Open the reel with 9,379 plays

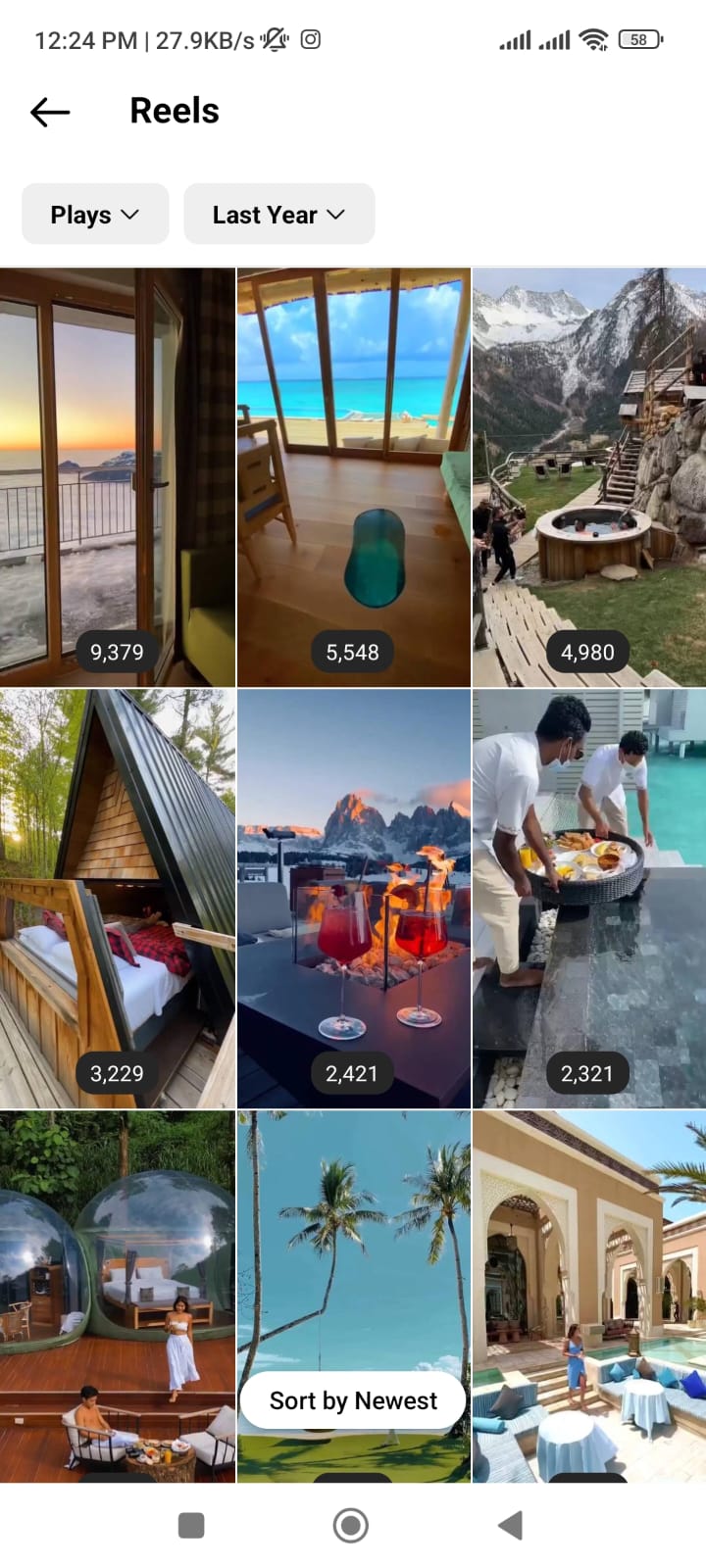point(118,477)
